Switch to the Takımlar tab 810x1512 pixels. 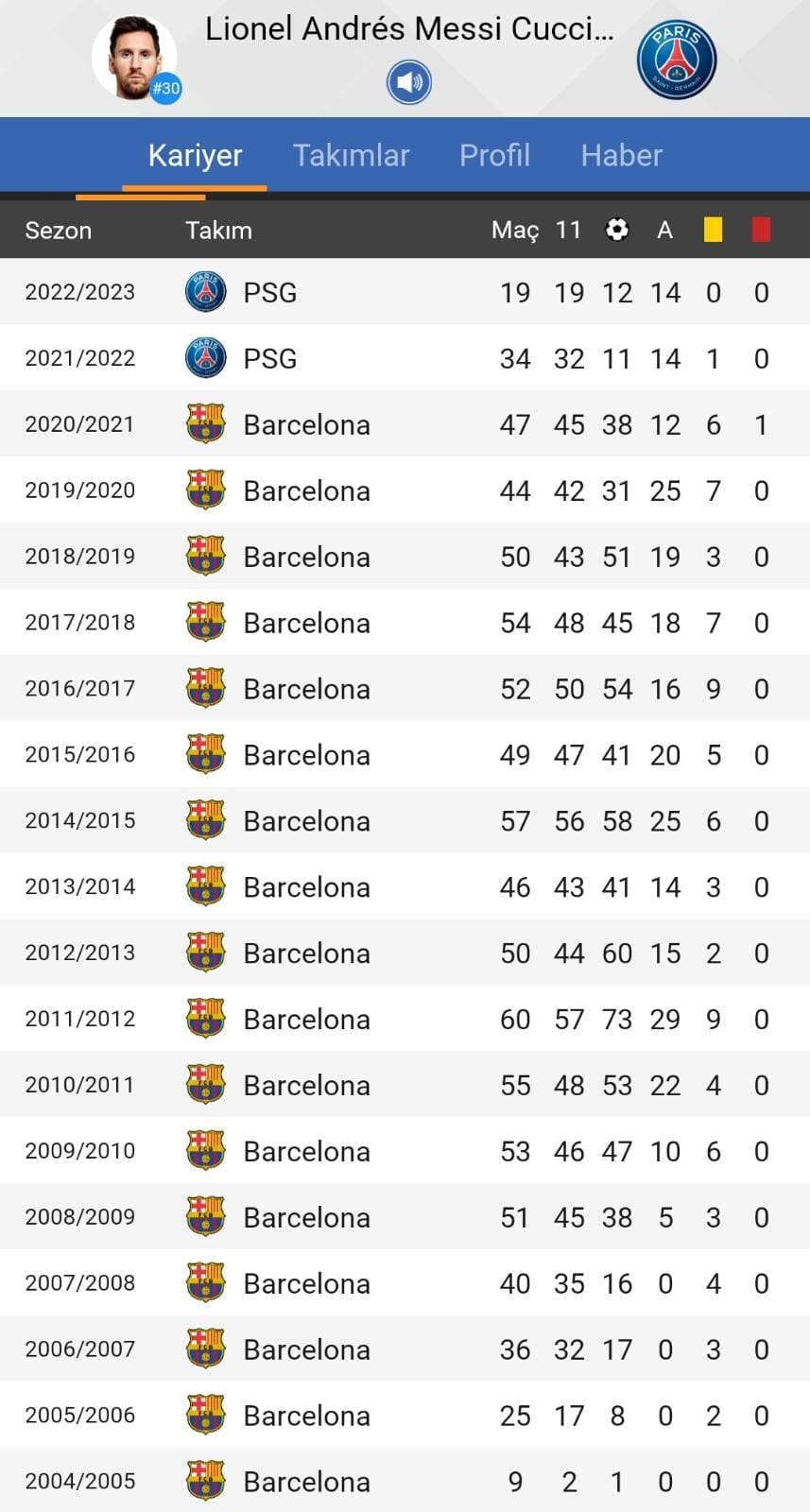351,155
